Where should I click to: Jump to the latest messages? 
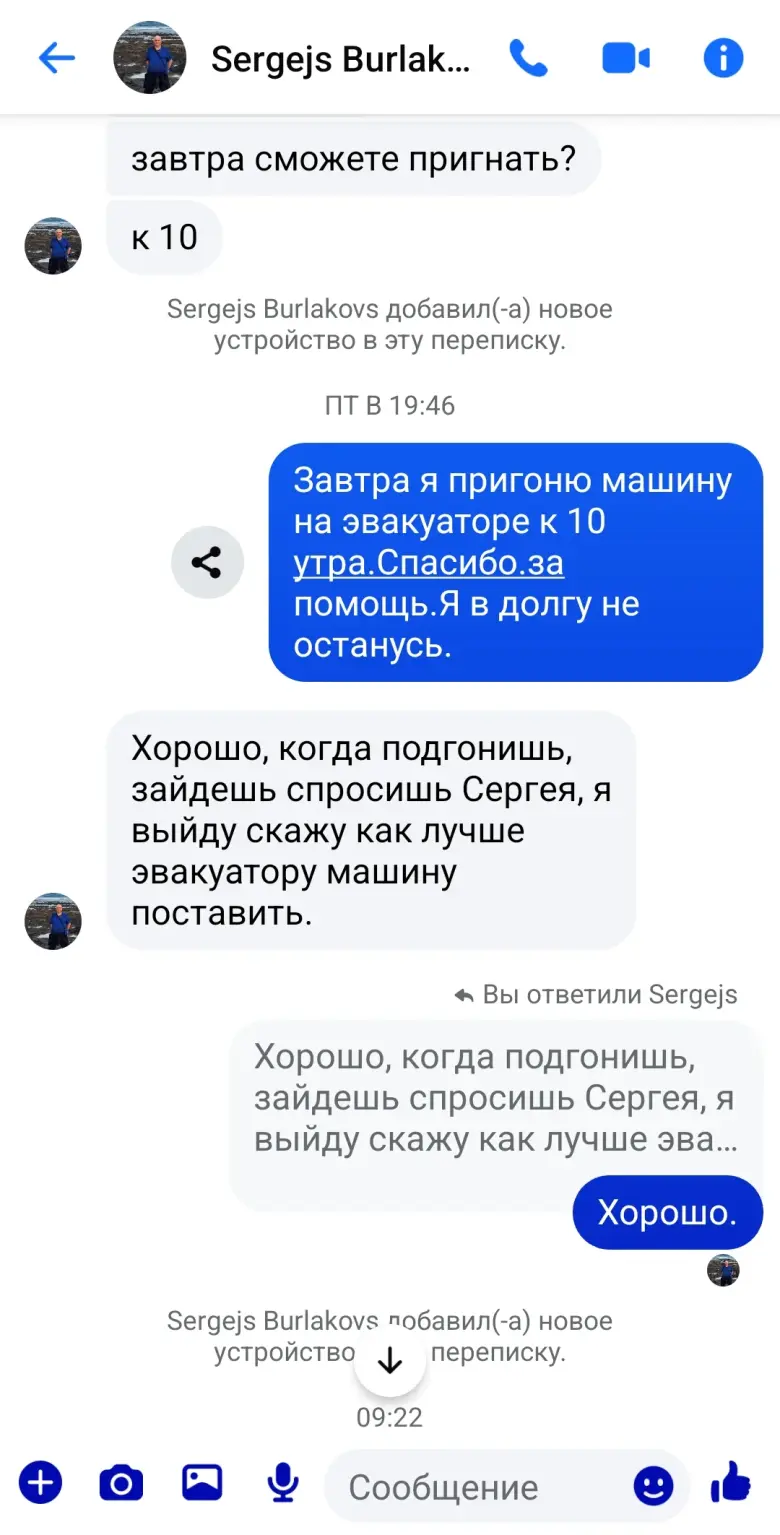[390, 1361]
